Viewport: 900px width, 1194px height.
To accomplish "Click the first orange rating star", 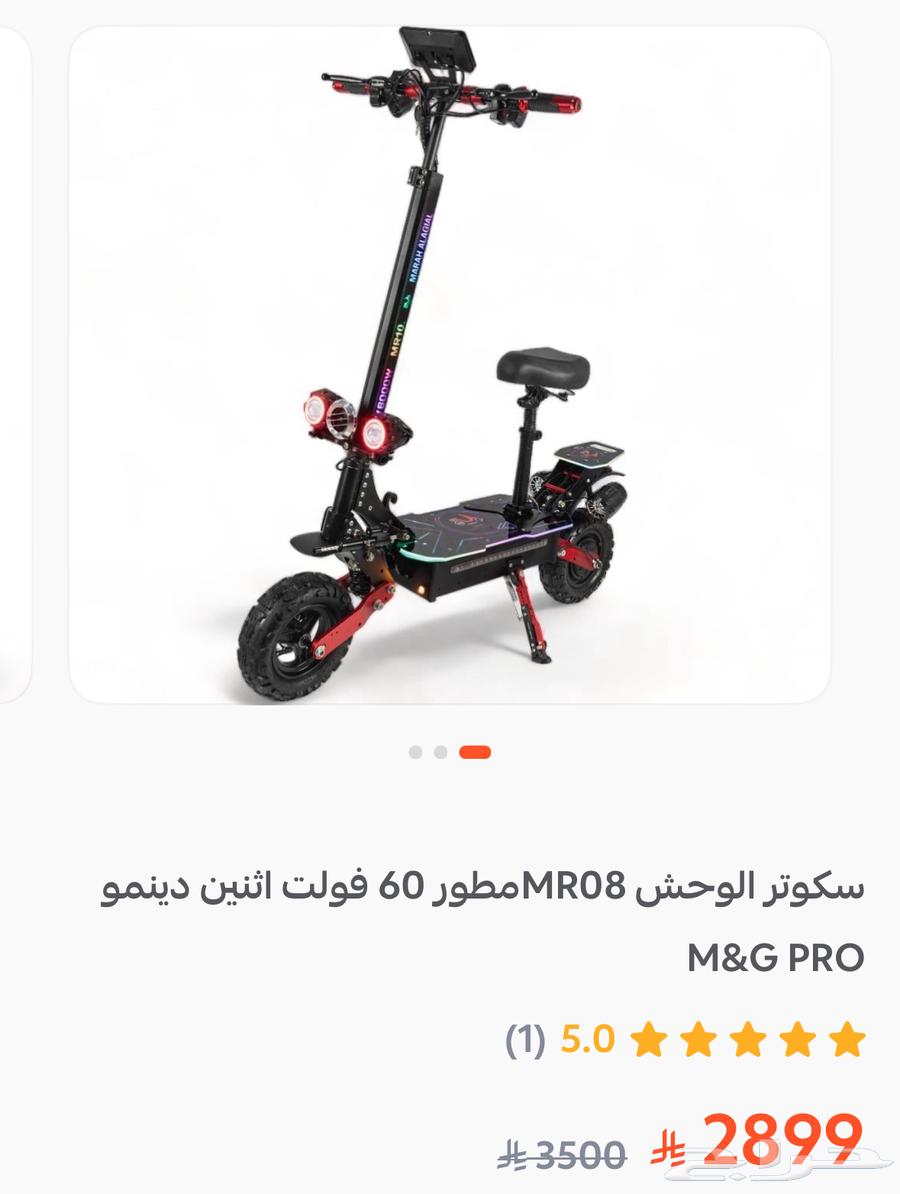I will tap(648, 1040).
